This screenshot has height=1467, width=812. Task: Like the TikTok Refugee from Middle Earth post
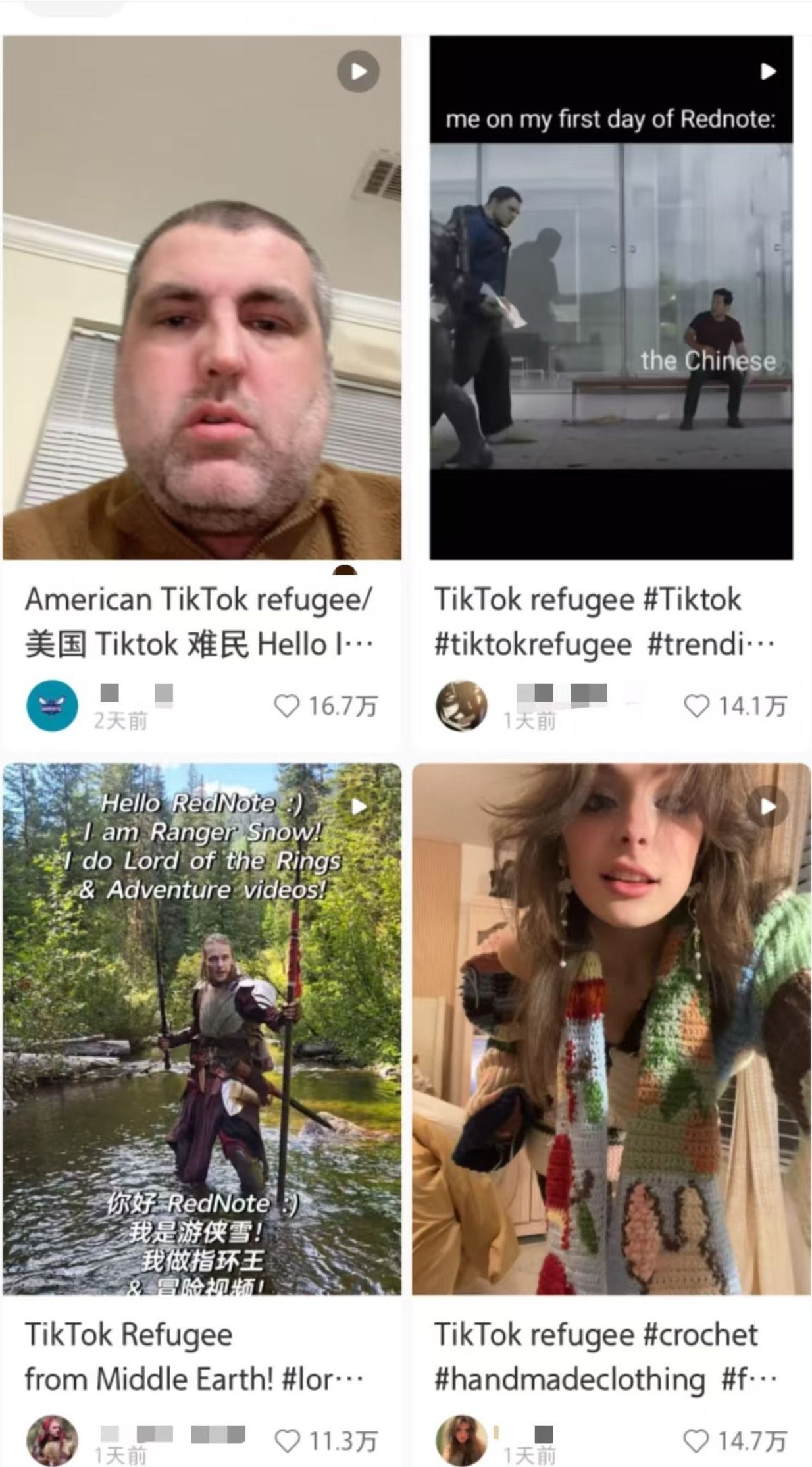tap(287, 1441)
